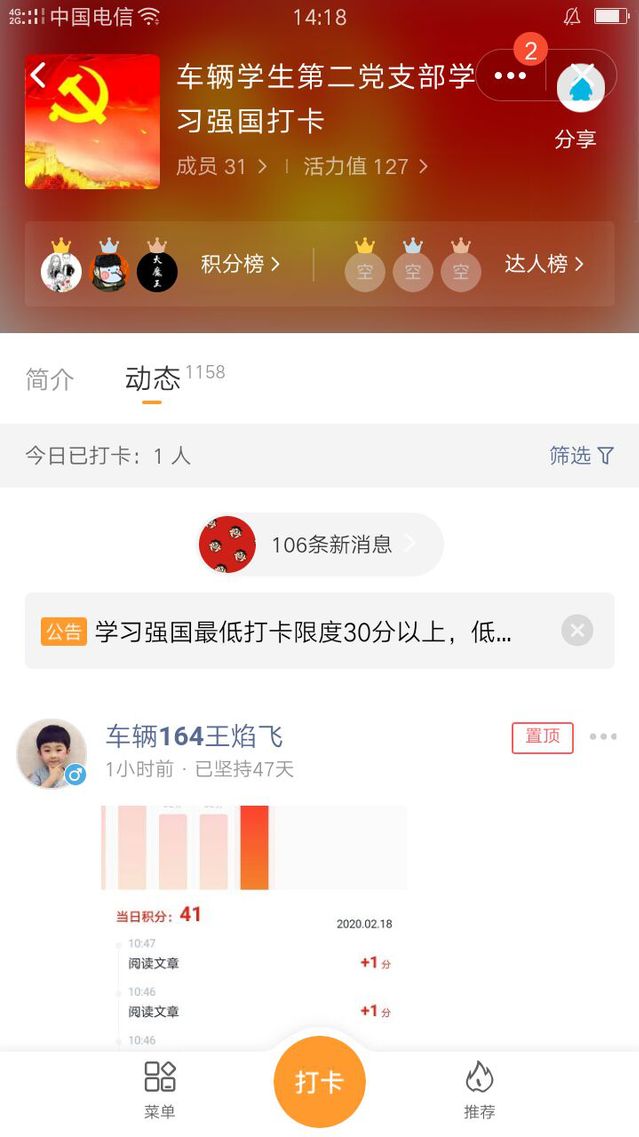Open the 菜单 menu tab
The image size is (639, 1137).
coord(160,1090)
